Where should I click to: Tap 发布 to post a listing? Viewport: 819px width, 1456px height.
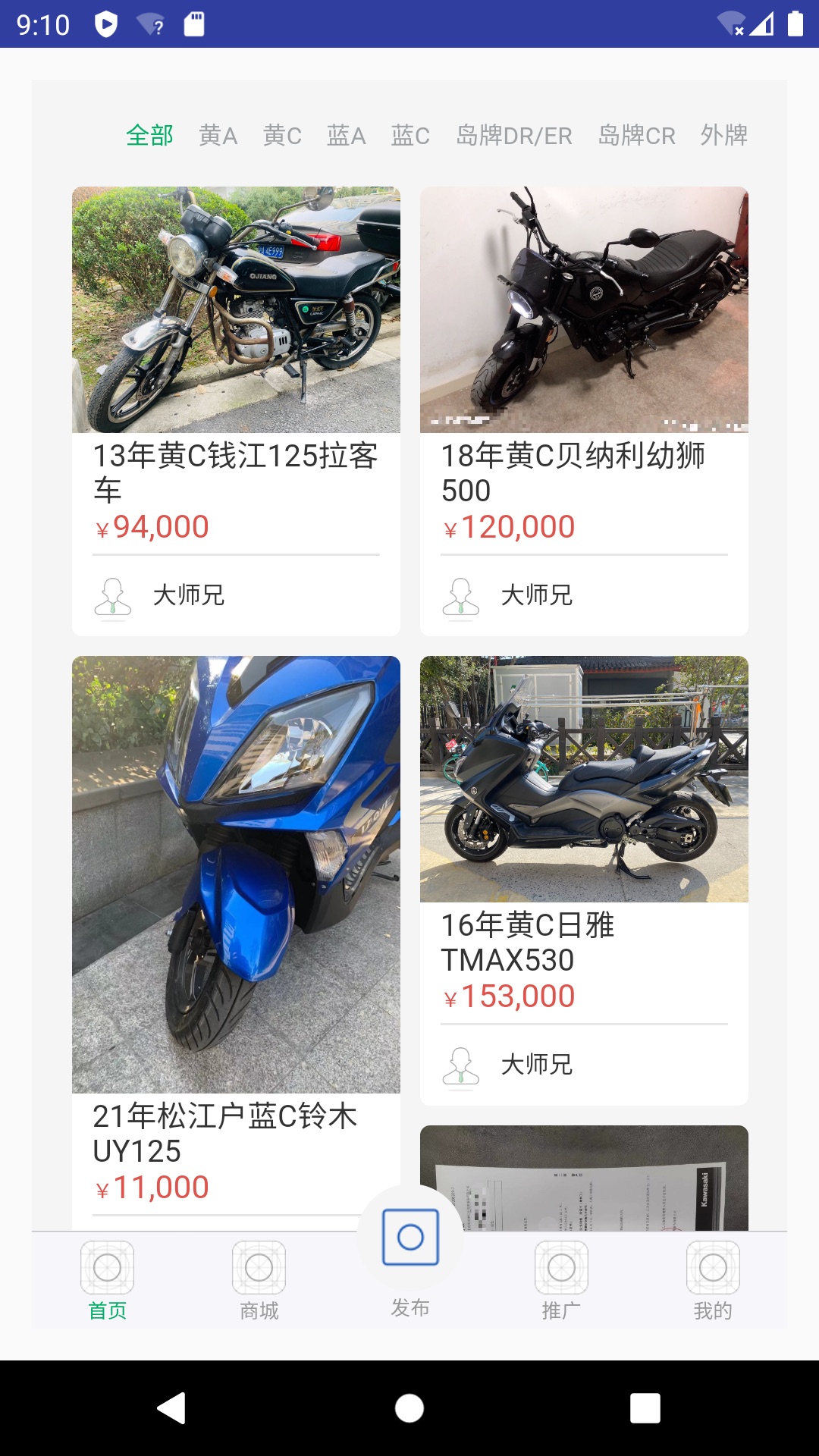point(410,1251)
